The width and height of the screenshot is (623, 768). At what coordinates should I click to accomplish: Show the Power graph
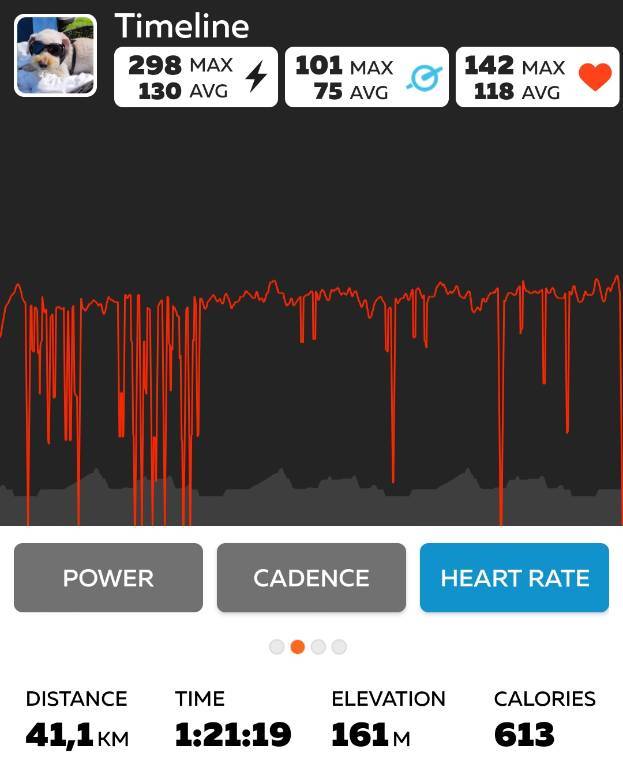click(x=108, y=578)
